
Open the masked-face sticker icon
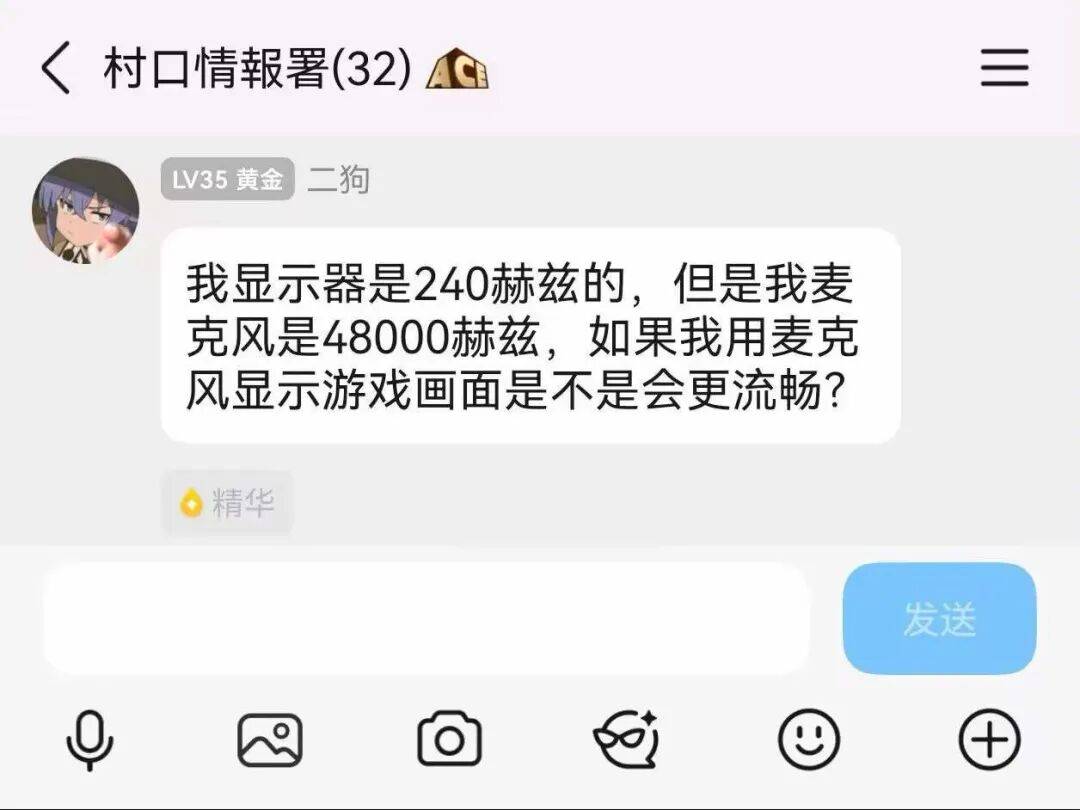tap(626, 741)
